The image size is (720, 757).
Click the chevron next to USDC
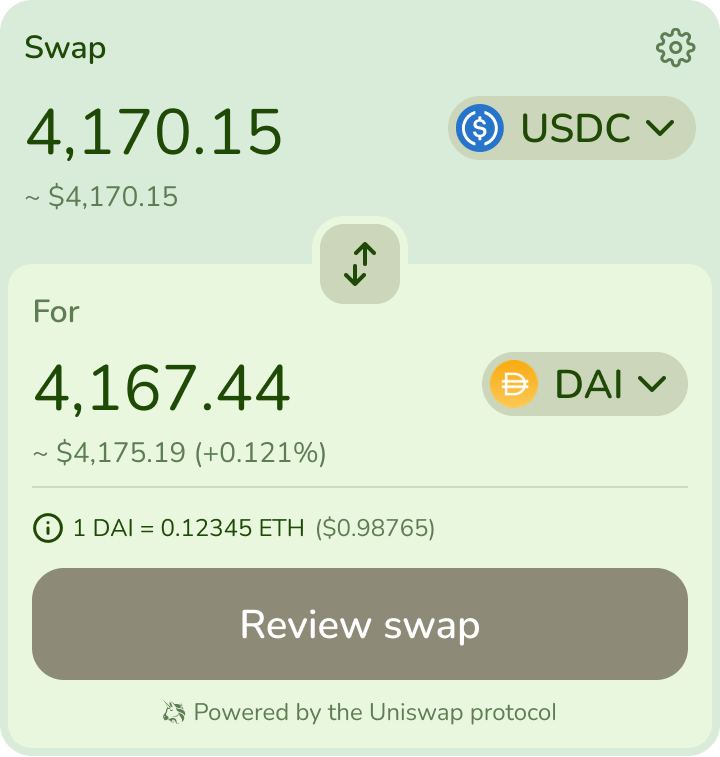pos(659,127)
